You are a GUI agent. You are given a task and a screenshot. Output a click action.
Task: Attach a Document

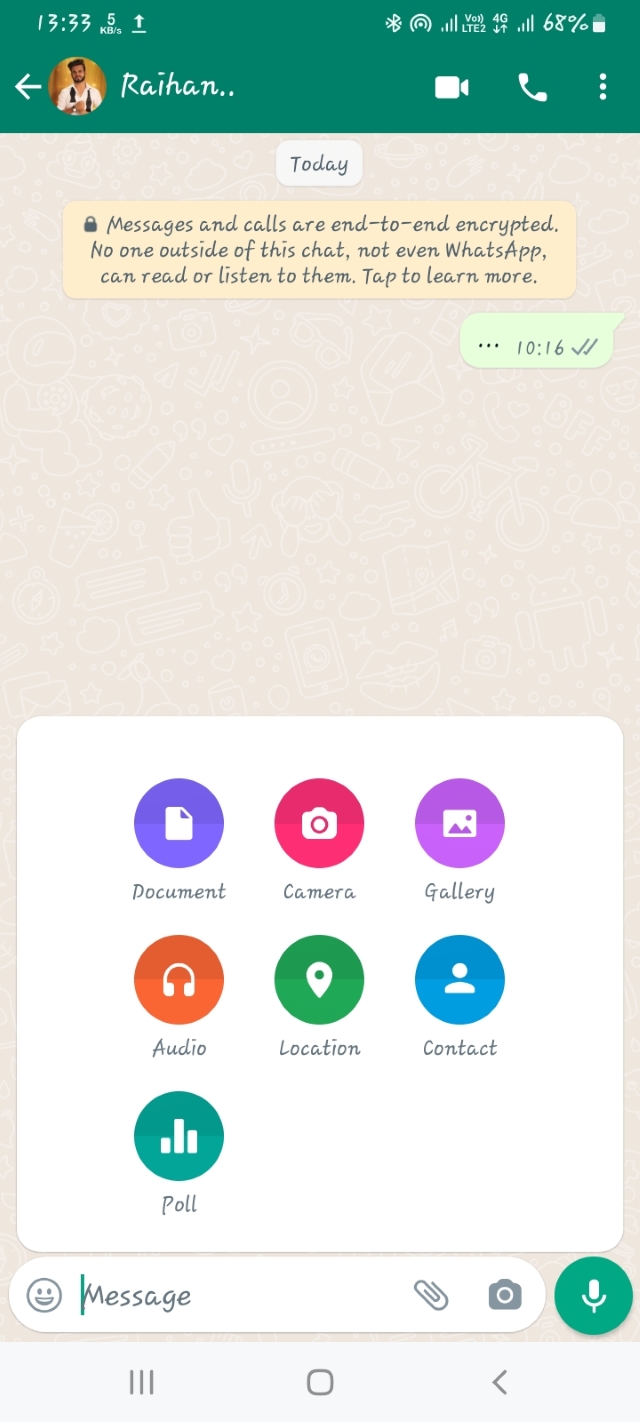click(x=179, y=823)
